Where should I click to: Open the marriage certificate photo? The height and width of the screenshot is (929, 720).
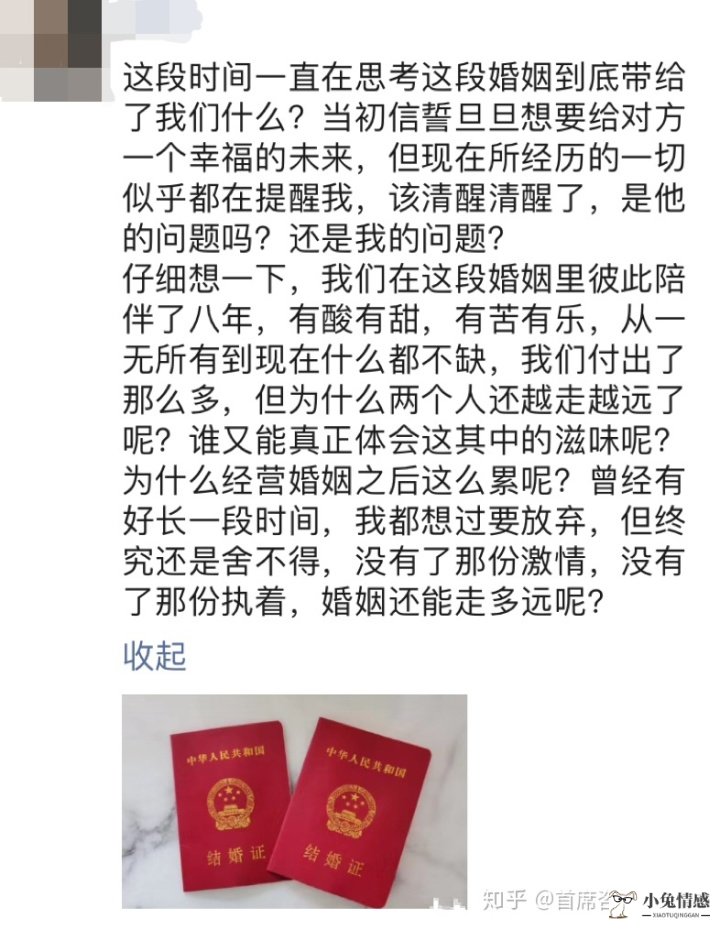(x=294, y=800)
